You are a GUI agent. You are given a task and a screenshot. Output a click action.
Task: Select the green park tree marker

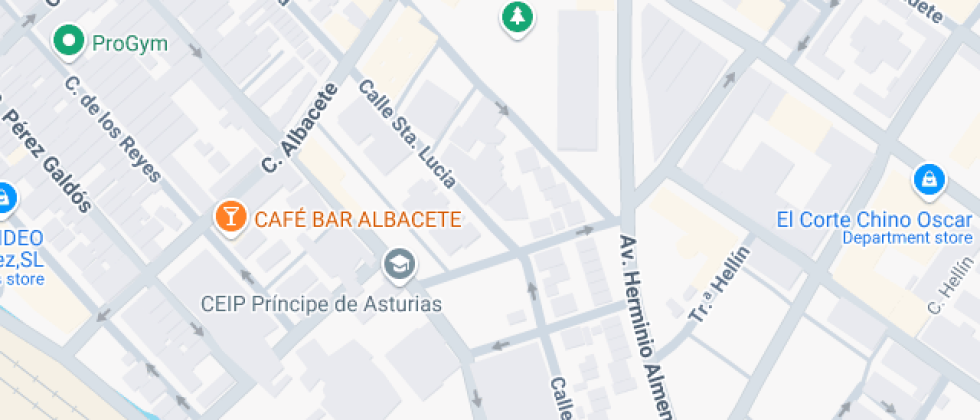click(x=517, y=19)
